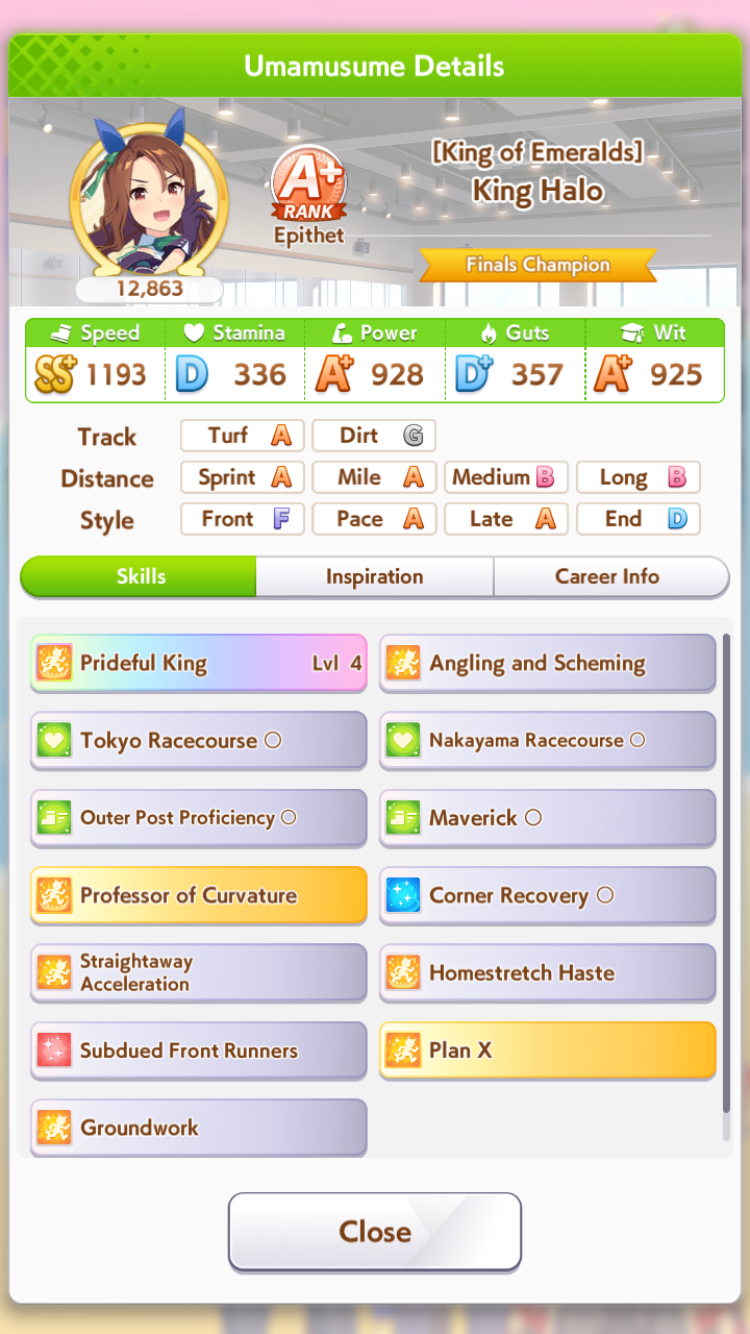Open the Prideful King skill details
The image size is (750, 1334).
pyautogui.click(x=198, y=663)
